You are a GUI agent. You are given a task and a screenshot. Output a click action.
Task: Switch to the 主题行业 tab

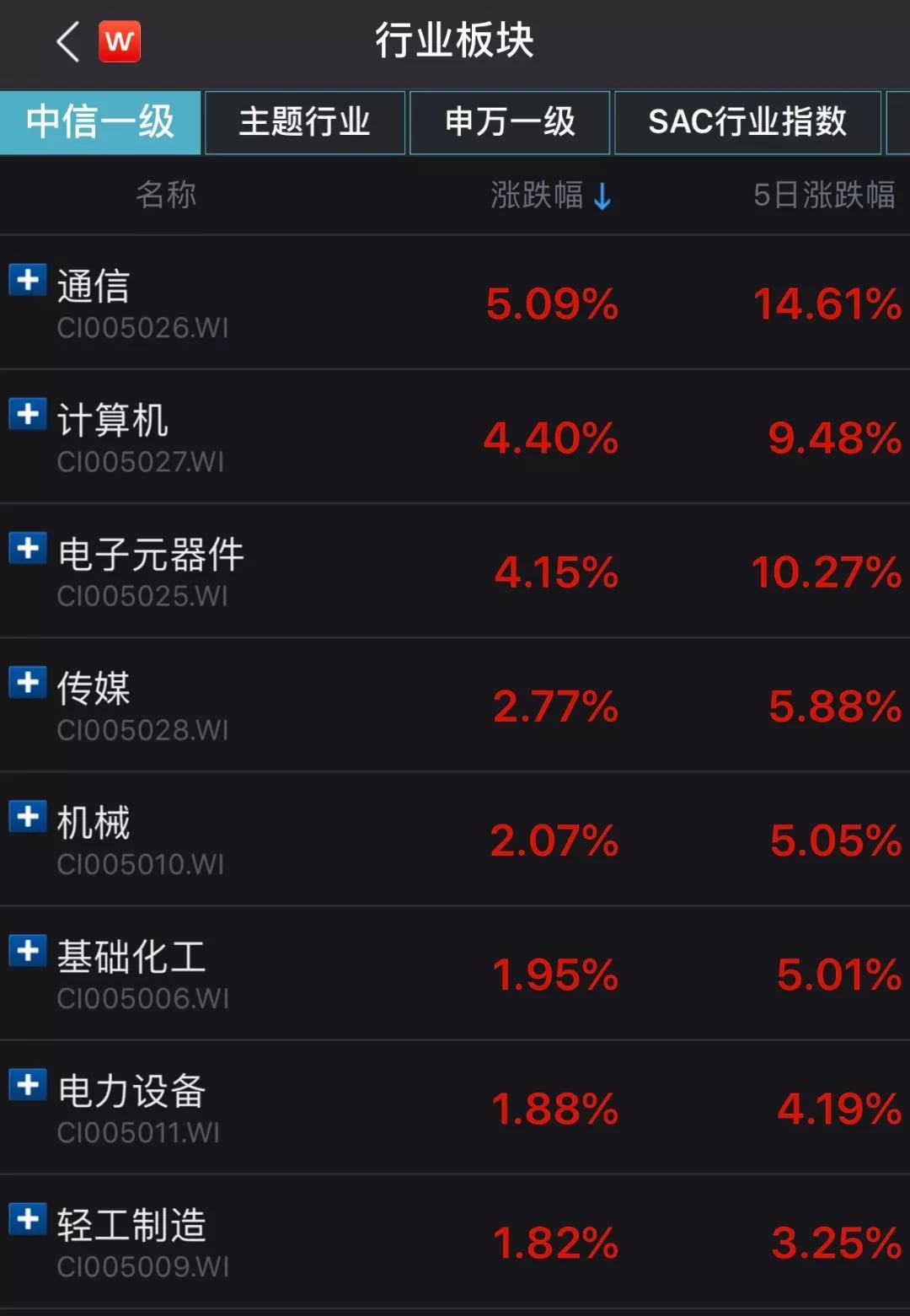[305, 122]
